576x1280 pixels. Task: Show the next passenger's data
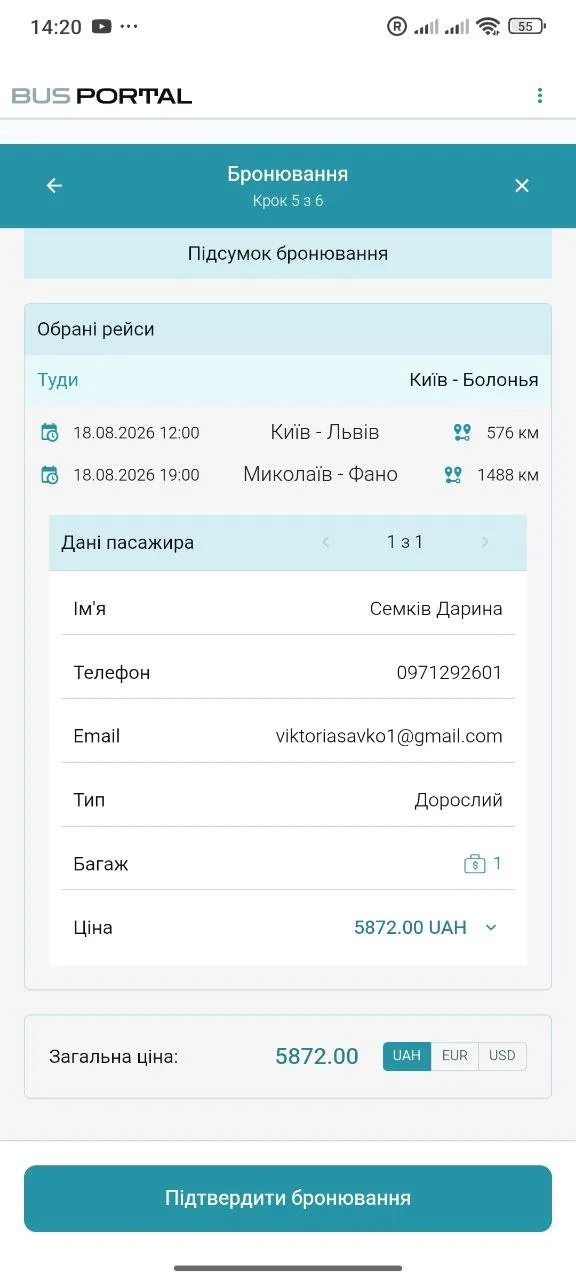tap(485, 542)
